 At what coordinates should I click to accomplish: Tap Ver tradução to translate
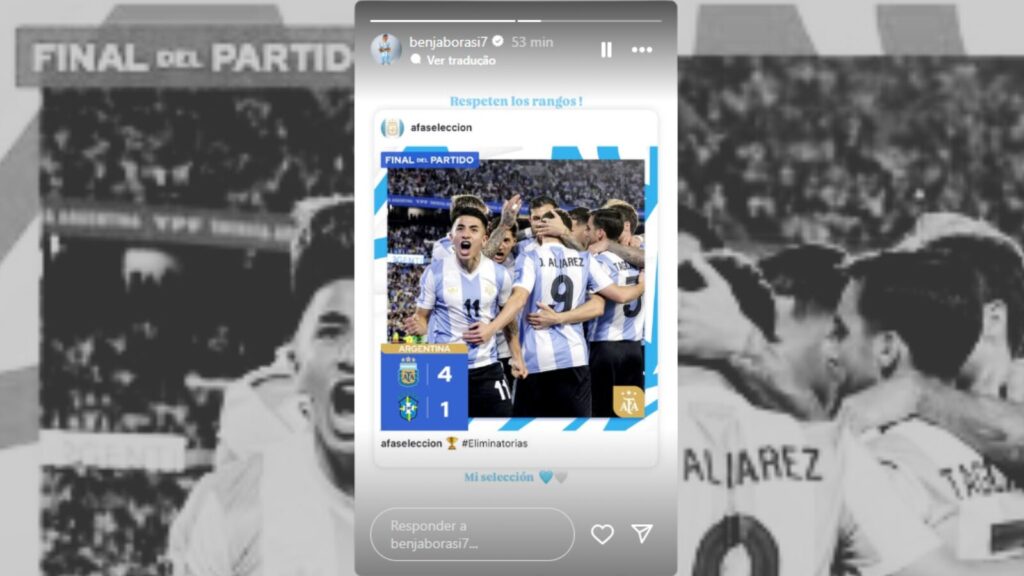click(x=460, y=60)
